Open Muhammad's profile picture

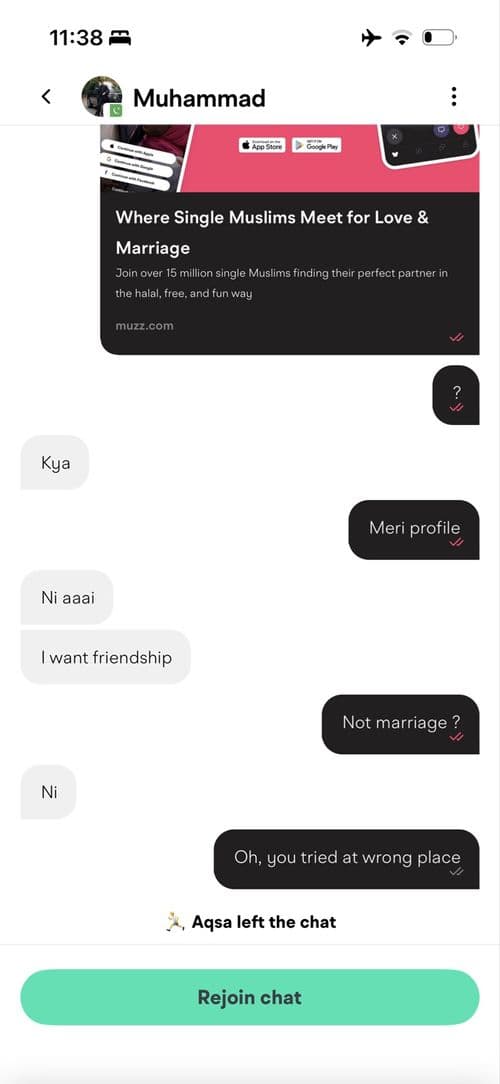(102, 97)
